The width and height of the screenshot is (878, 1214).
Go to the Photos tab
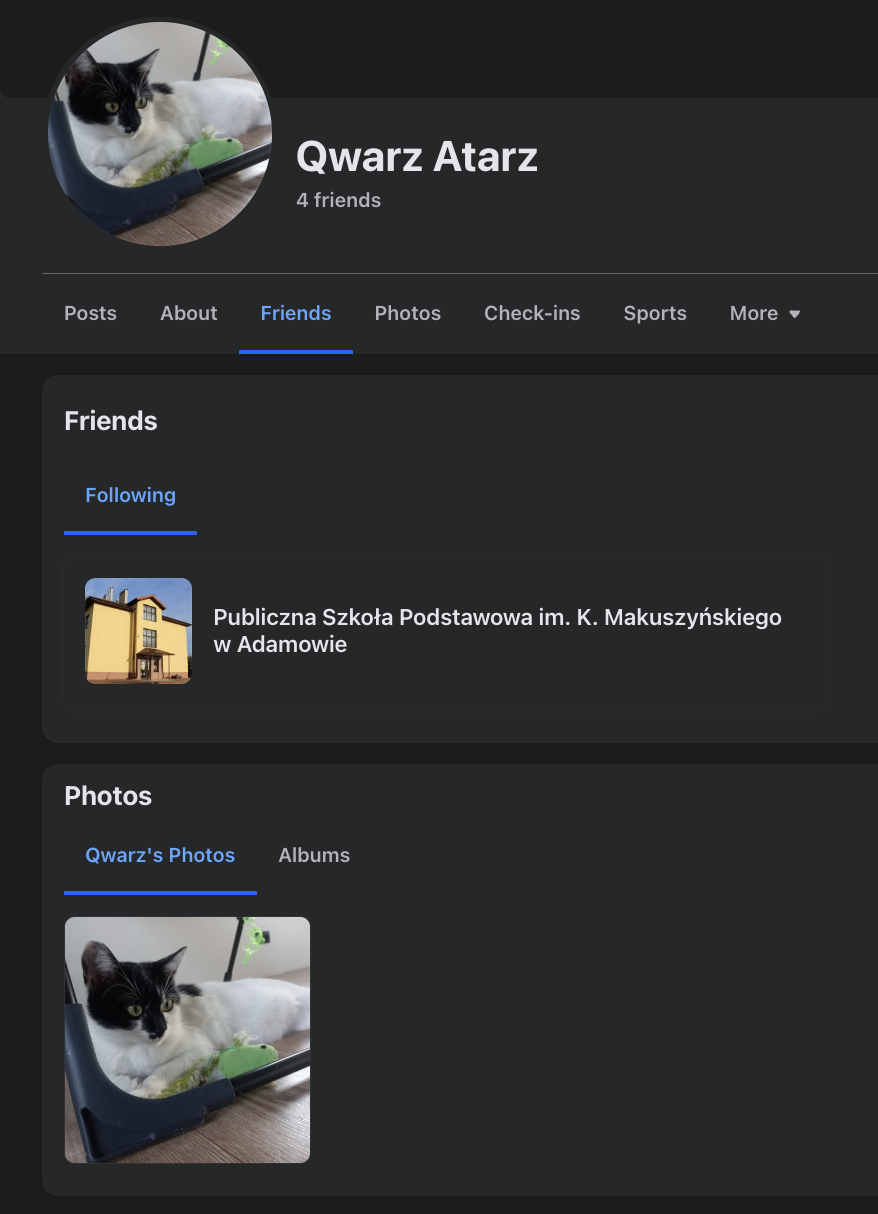[x=407, y=313]
